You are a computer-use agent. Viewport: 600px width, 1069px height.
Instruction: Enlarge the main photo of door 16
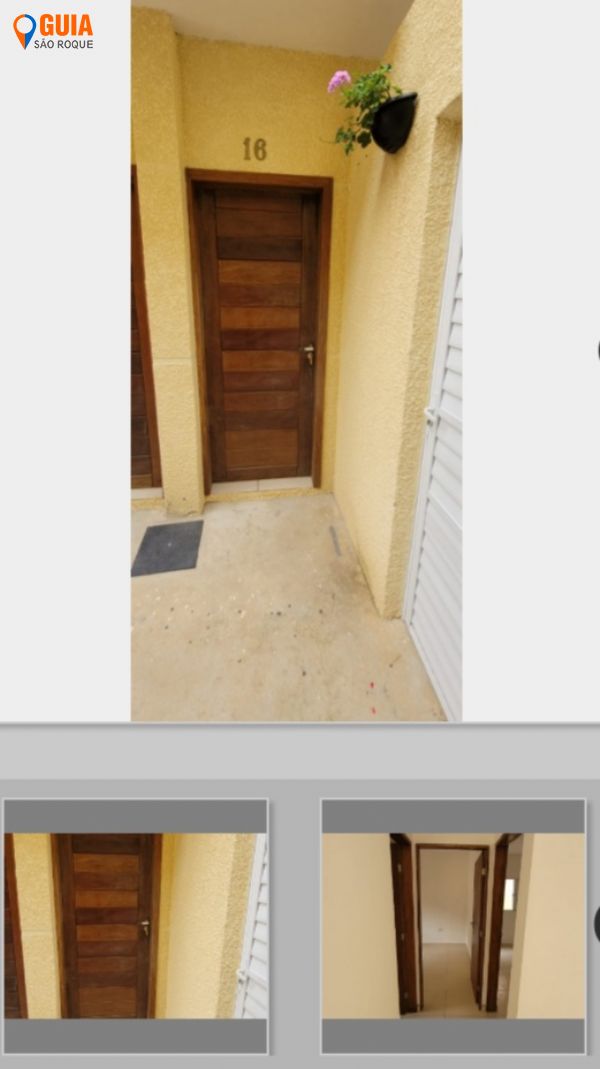click(x=297, y=360)
